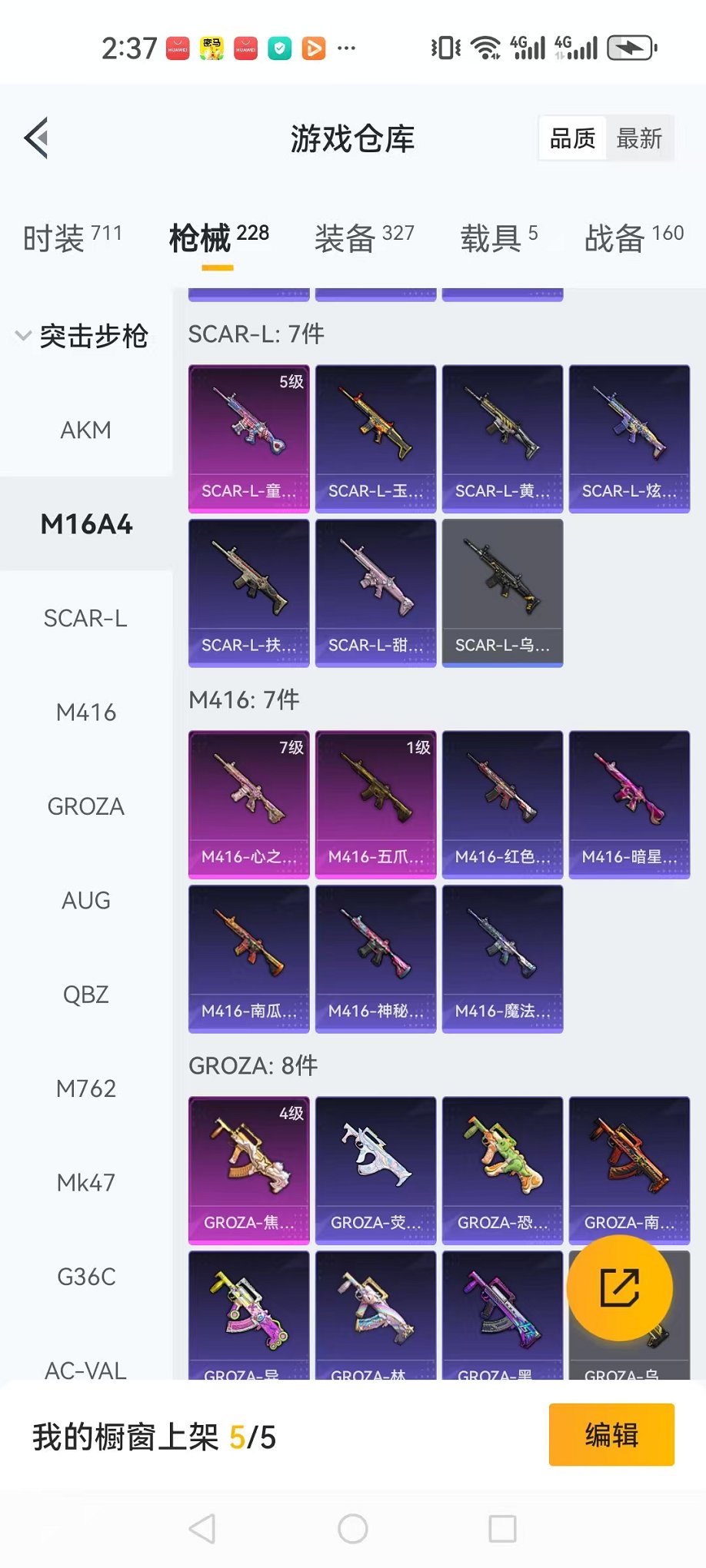Tap the yellow floating share button
Image resolution: width=706 pixels, height=1568 pixels.
[619, 1288]
